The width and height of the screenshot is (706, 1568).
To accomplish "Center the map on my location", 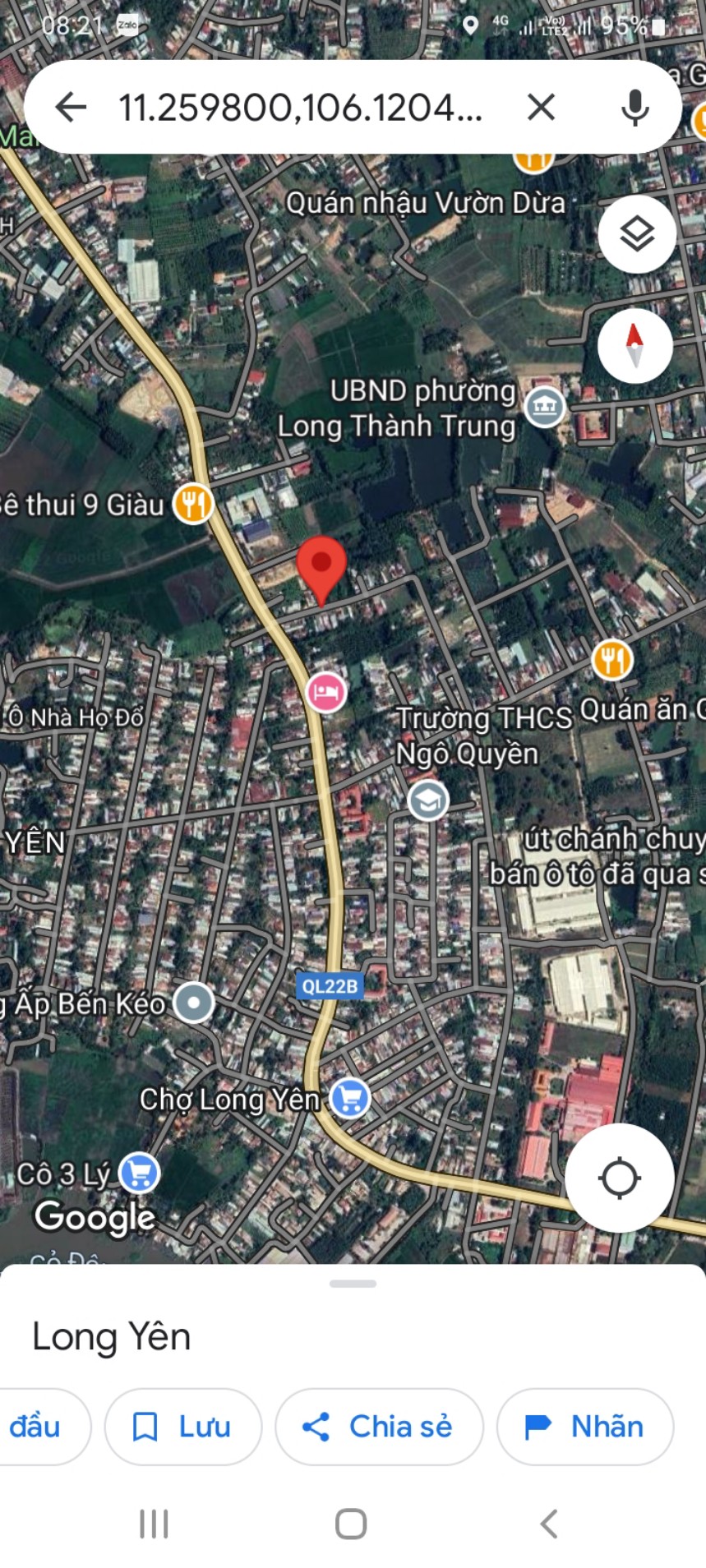I will (620, 1178).
